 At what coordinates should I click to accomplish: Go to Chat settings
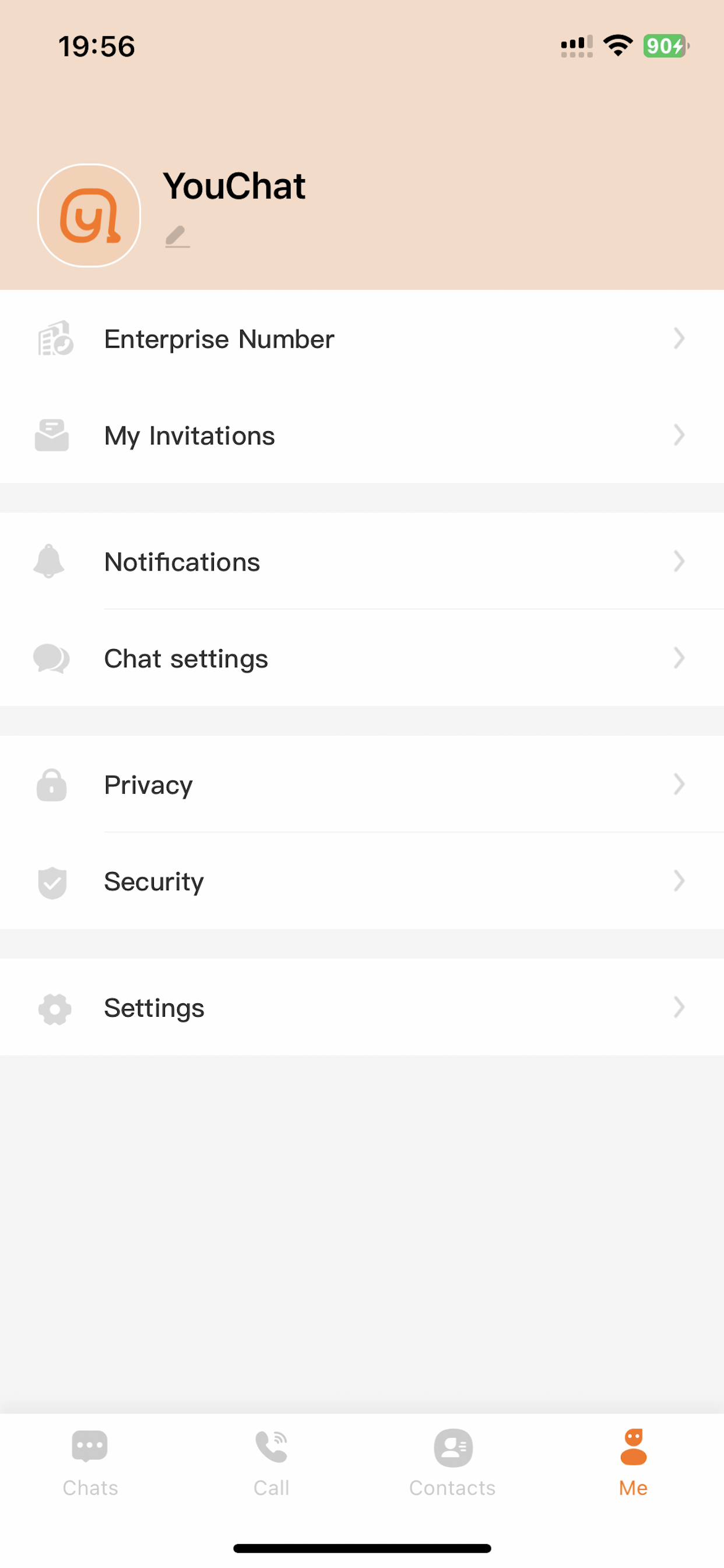[x=362, y=658]
